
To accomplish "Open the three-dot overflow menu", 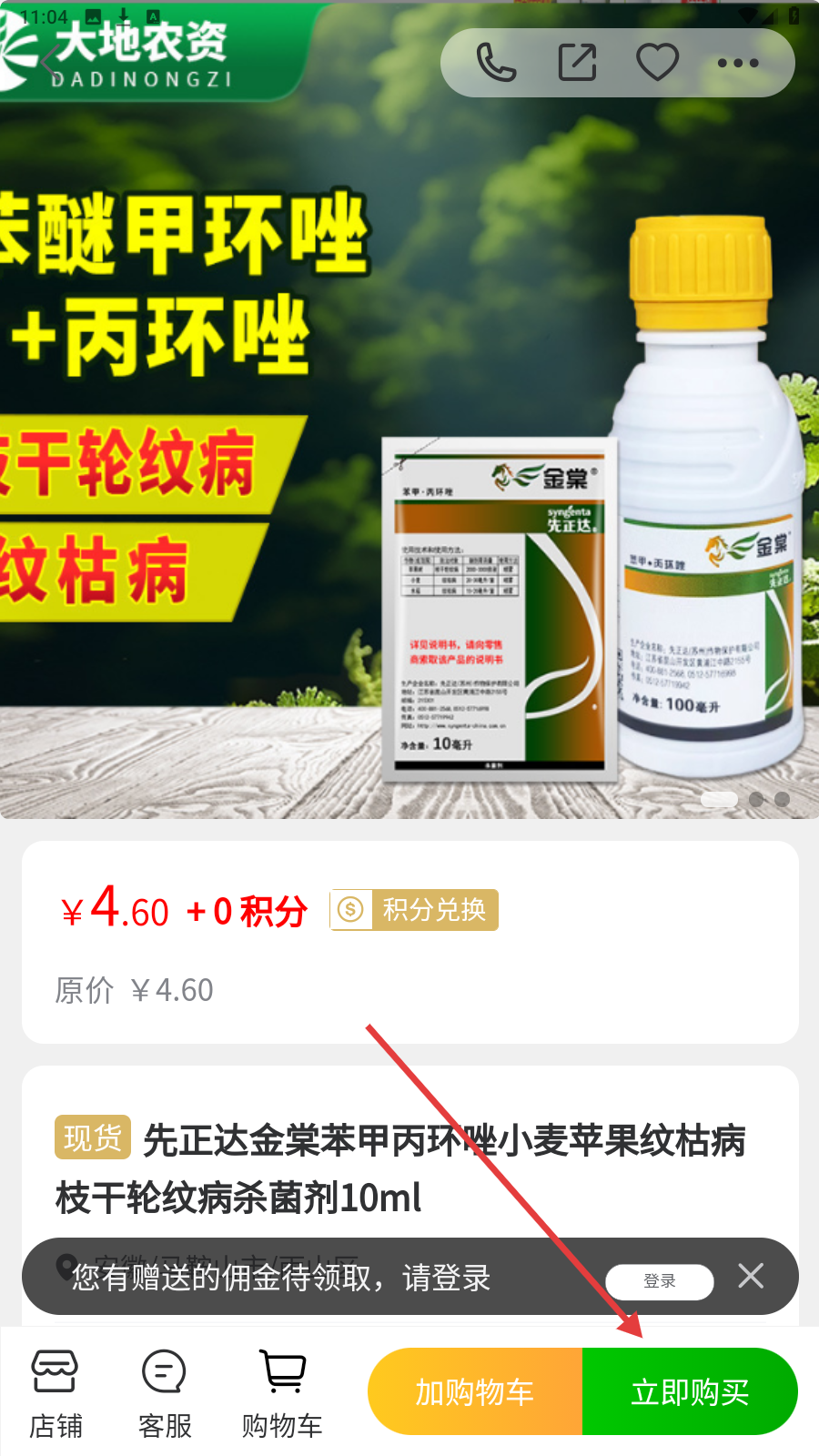I will pos(737,63).
